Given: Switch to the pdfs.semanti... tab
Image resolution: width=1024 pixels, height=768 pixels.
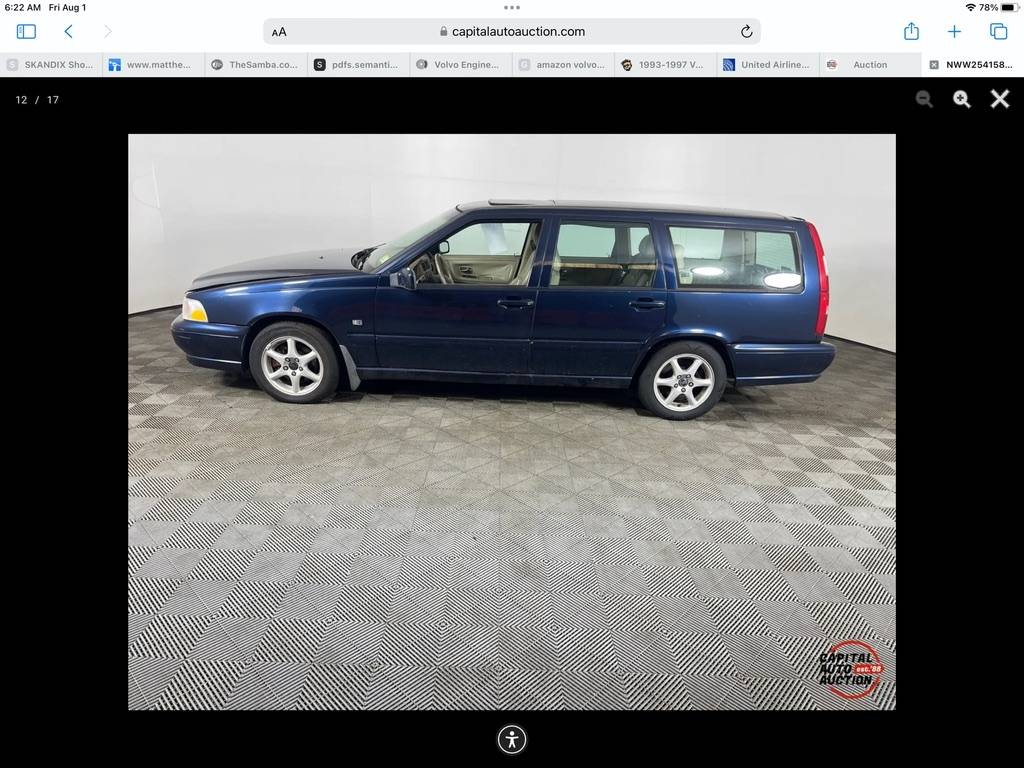Looking at the screenshot, I should [358, 65].
